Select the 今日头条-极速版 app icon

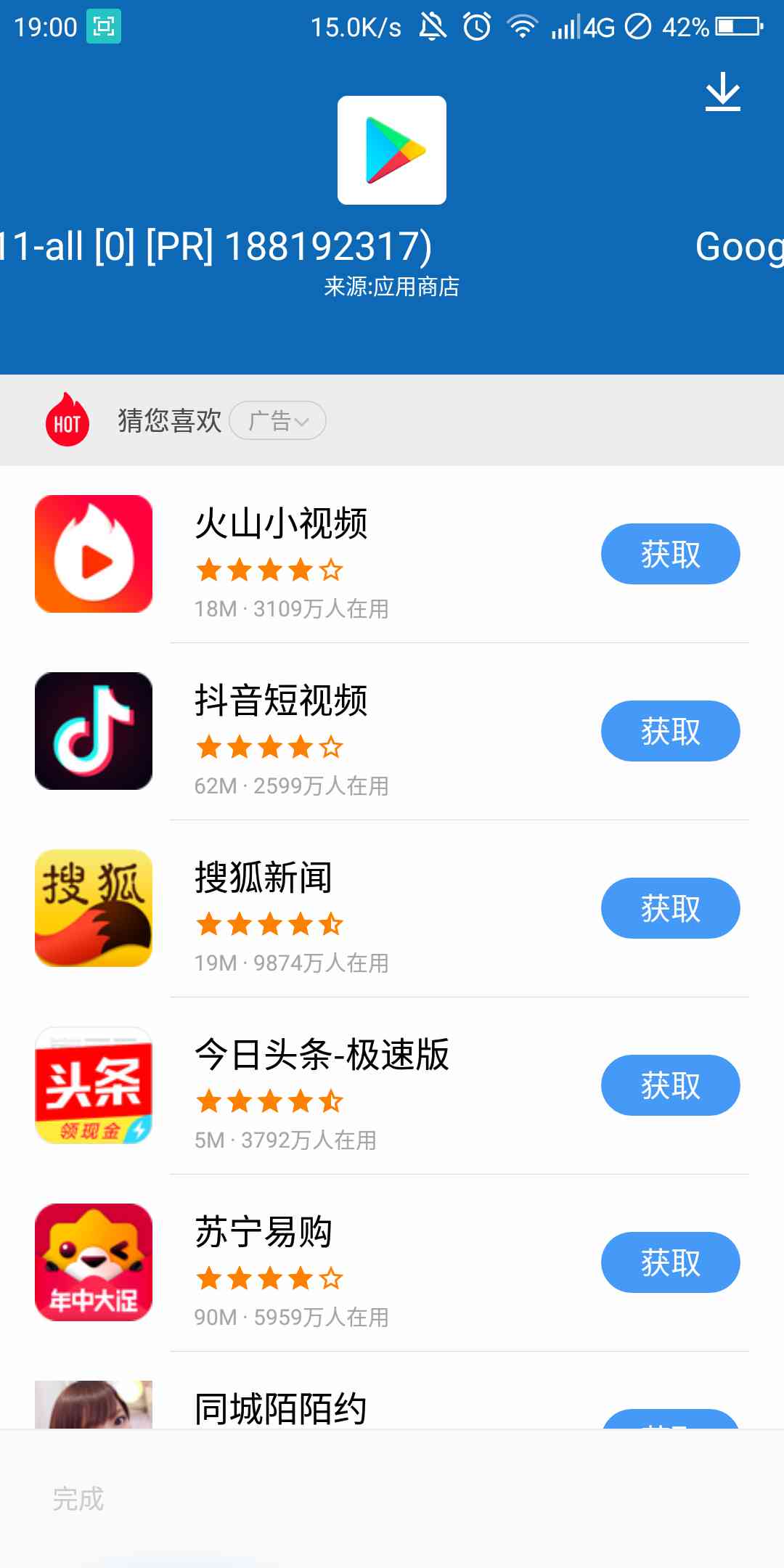tap(93, 1085)
